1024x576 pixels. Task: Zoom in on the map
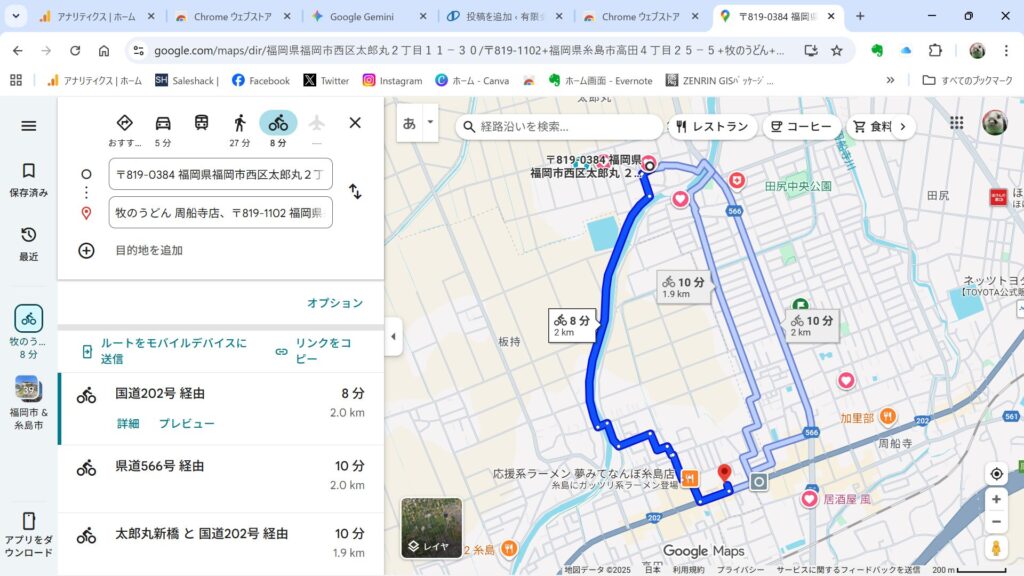point(996,499)
